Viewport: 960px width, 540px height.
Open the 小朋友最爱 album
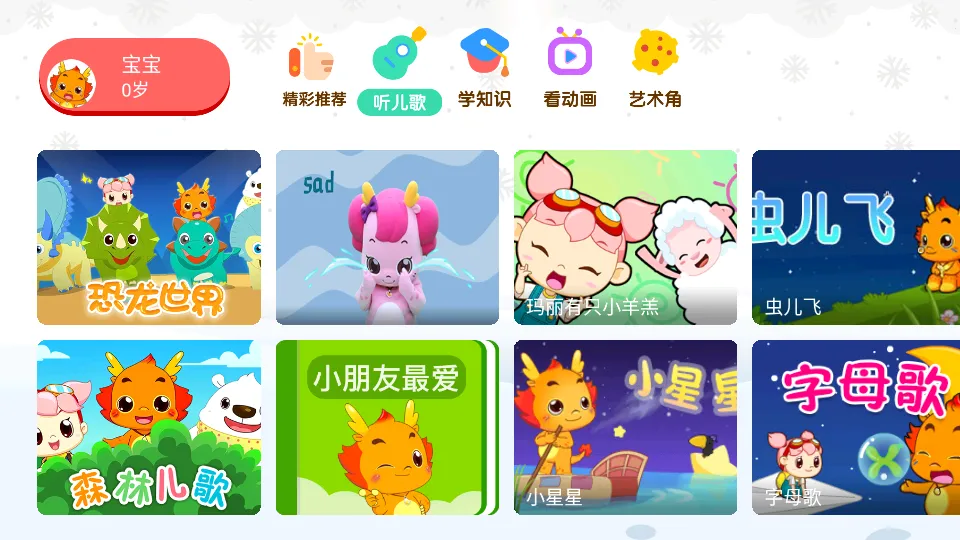pyautogui.click(x=387, y=427)
